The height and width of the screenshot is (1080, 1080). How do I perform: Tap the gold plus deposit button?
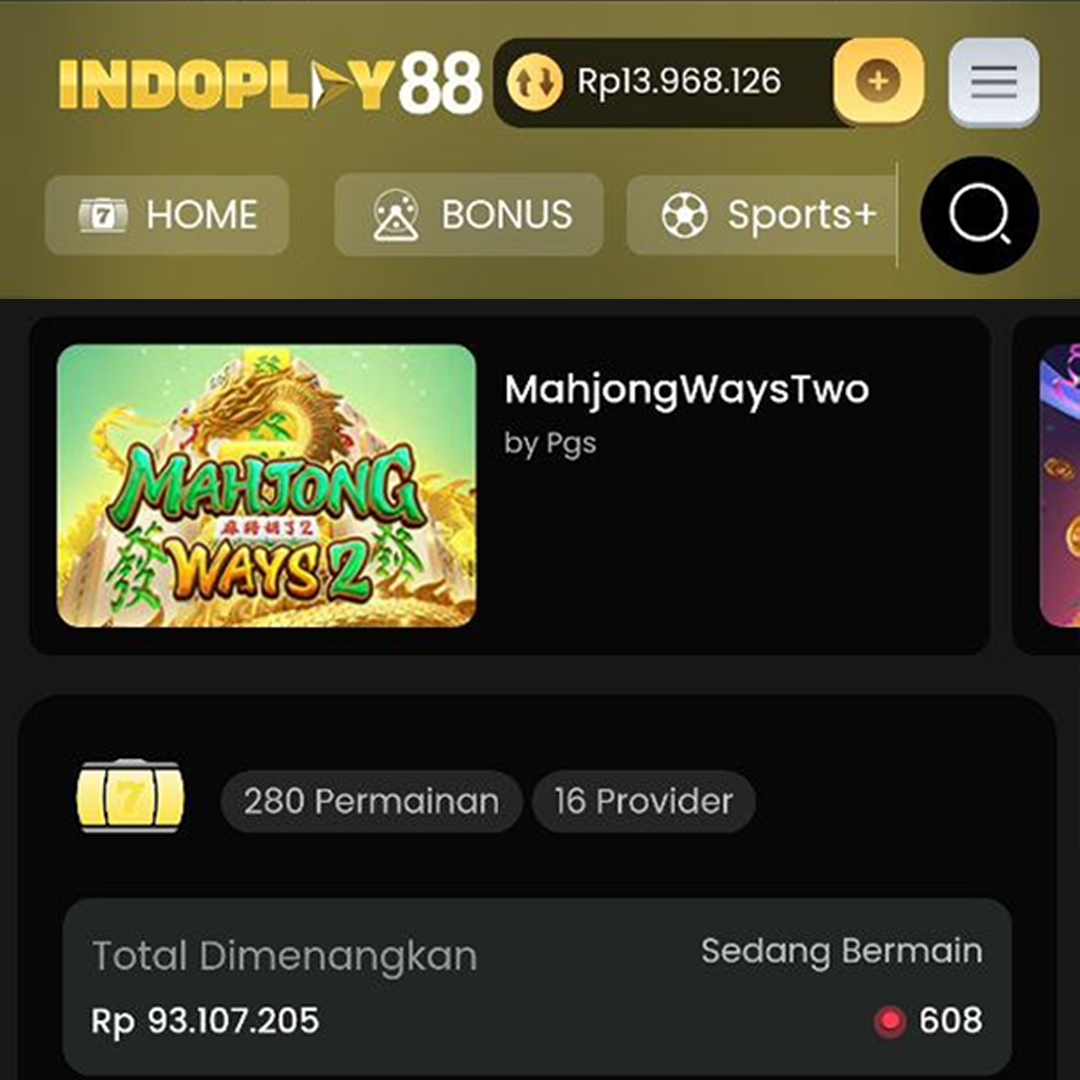[x=878, y=81]
